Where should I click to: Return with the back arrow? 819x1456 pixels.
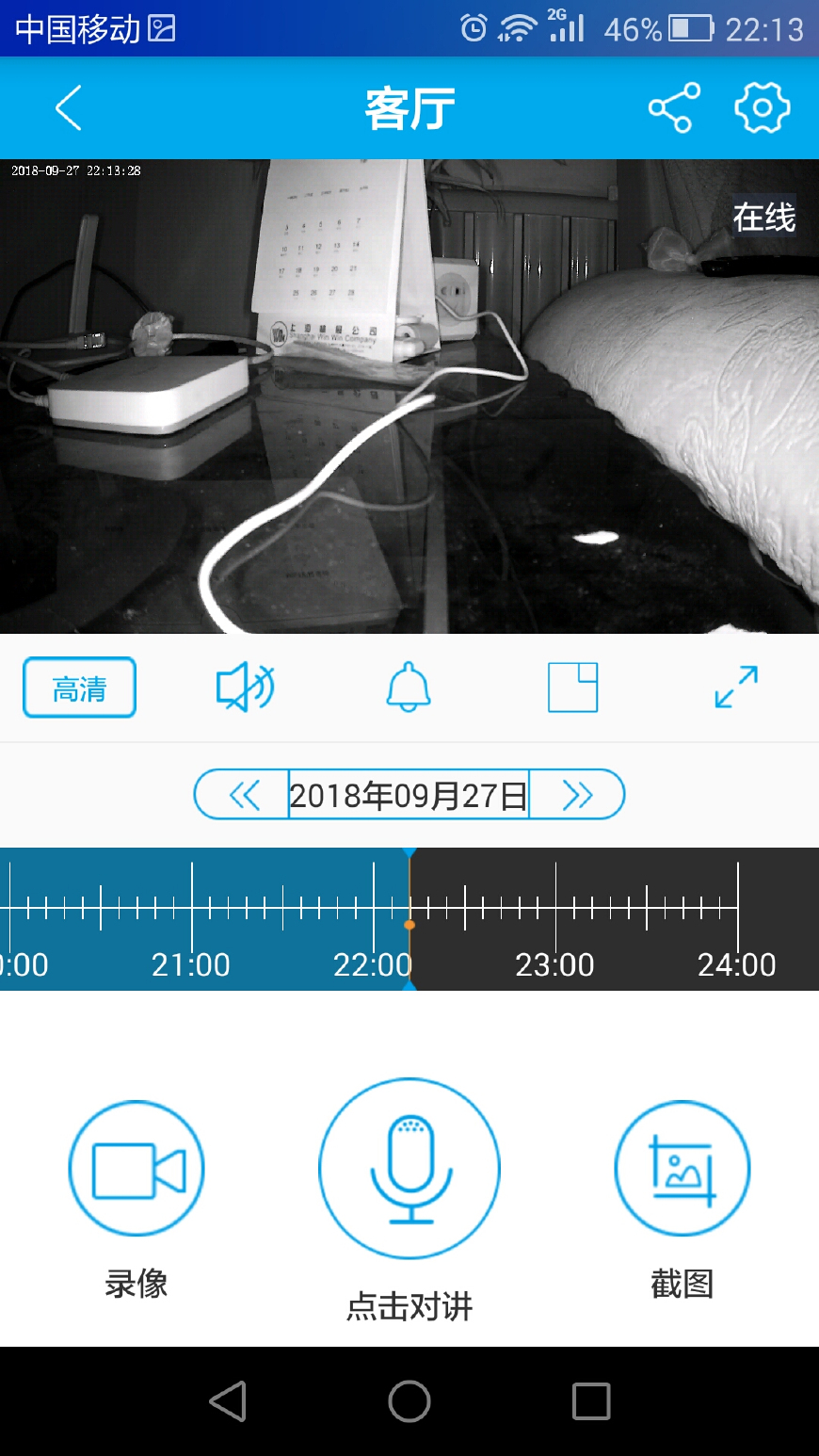coord(67,107)
